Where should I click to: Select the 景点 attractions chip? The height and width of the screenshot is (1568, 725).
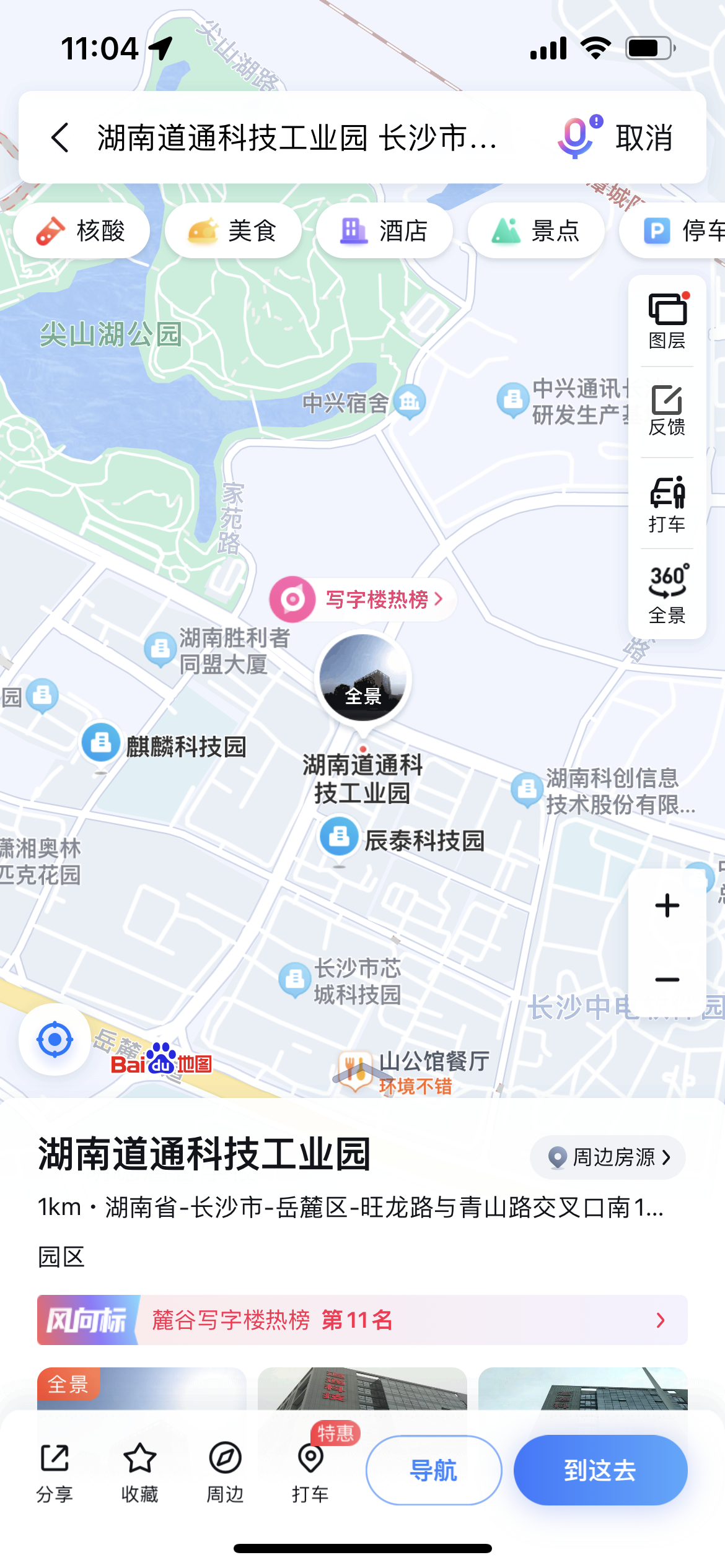(536, 231)
